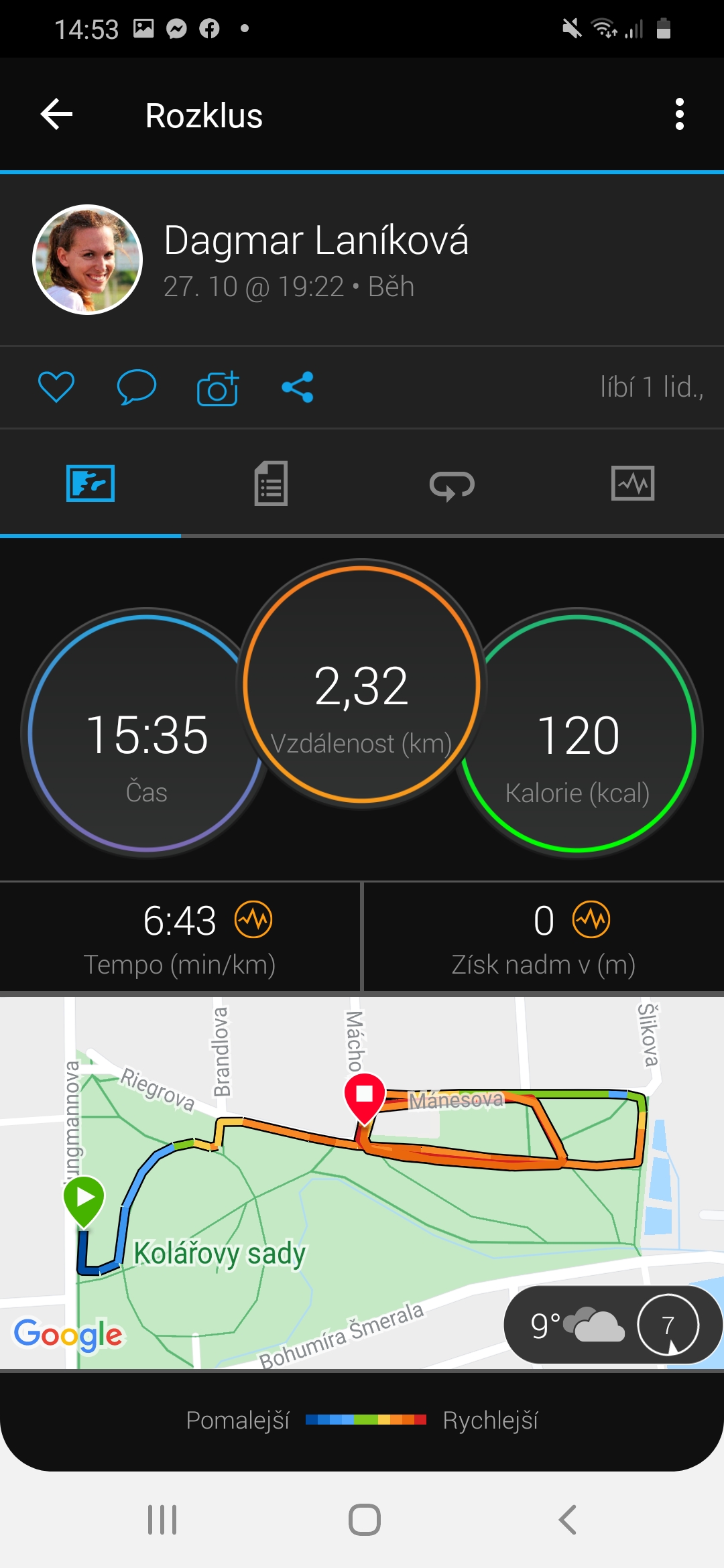Viewport: 724px width, 1568px height.
Task: Like this activity with the heart icon
Action: click(x=56, y=387)
